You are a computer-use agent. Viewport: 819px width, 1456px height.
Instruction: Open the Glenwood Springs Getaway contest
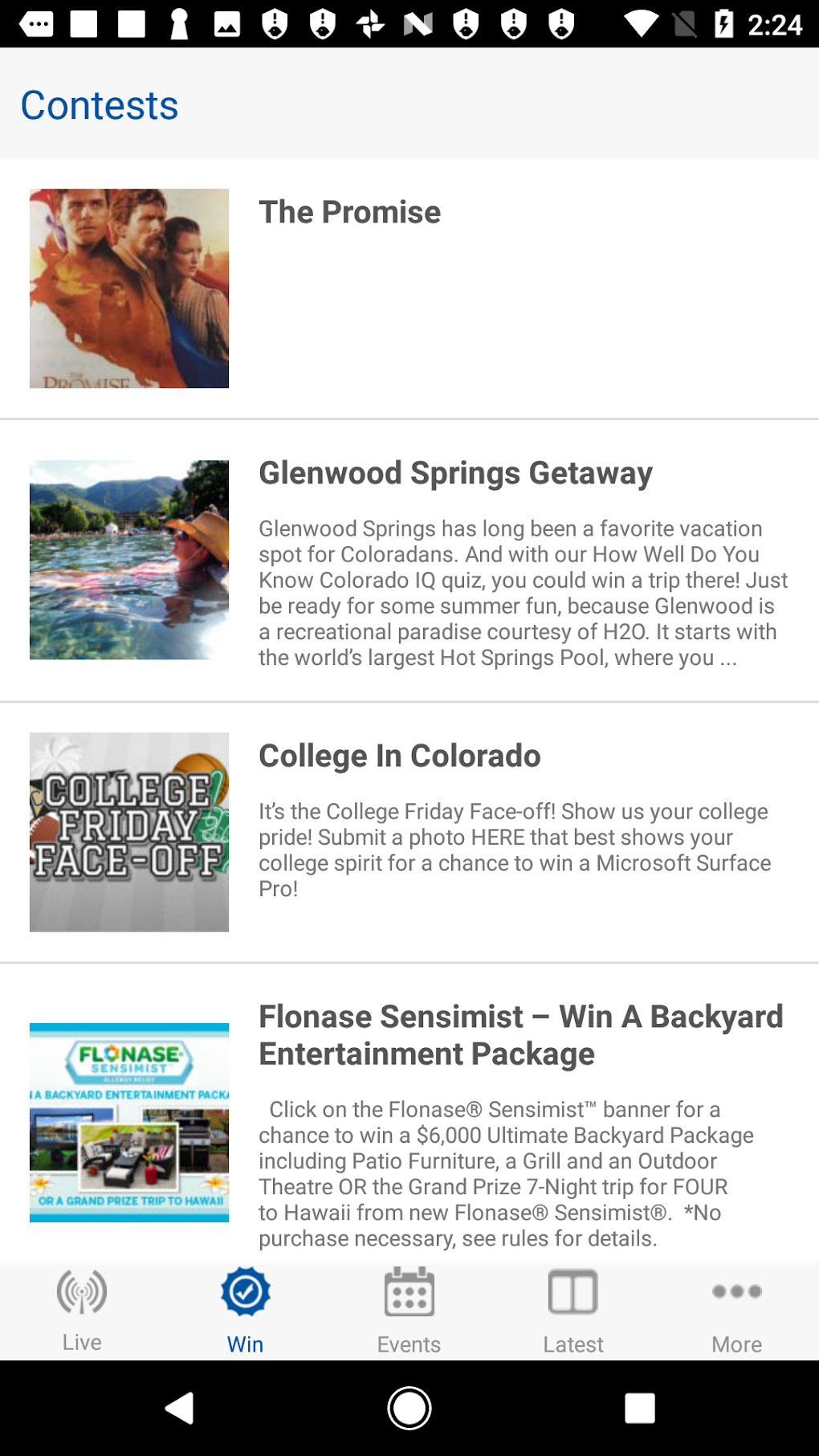(x=455, y=474)
